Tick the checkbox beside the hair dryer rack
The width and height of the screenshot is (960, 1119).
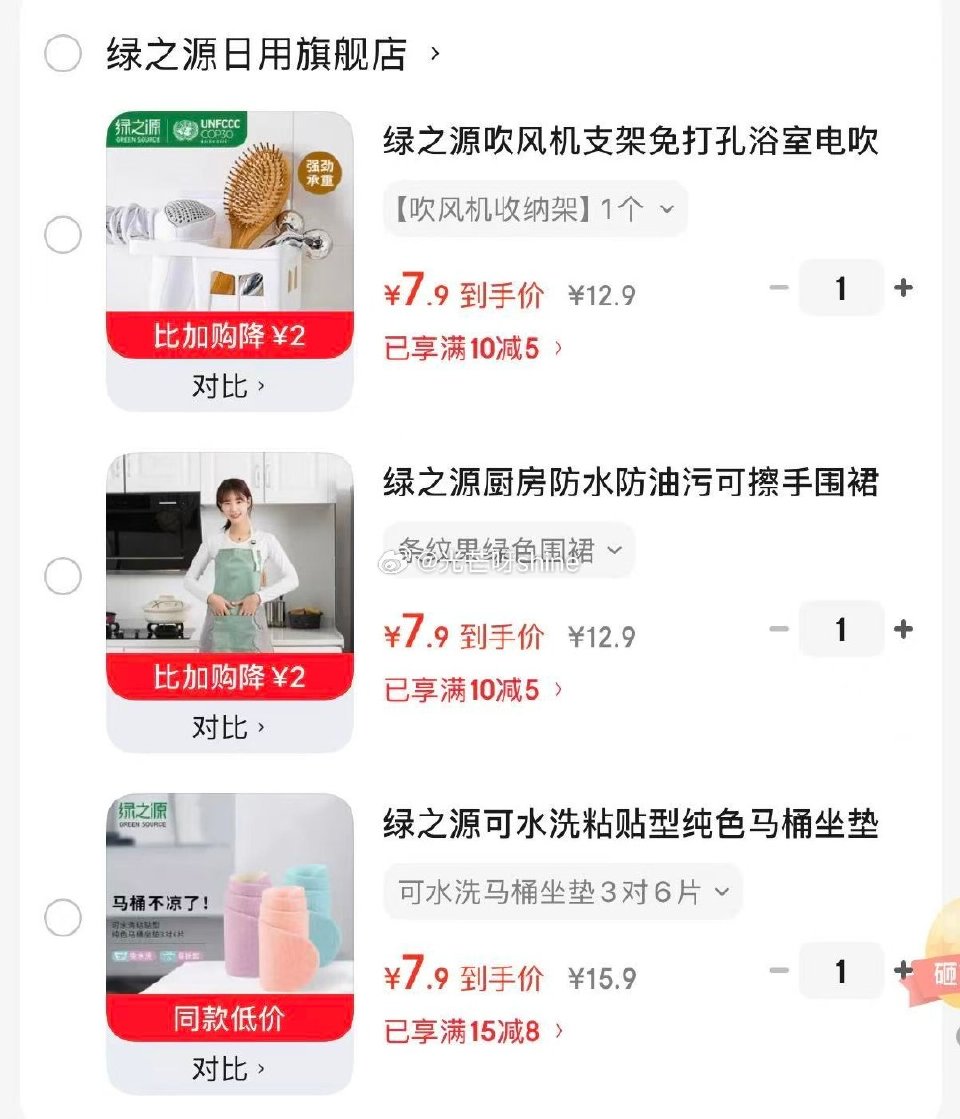point(62,235)
